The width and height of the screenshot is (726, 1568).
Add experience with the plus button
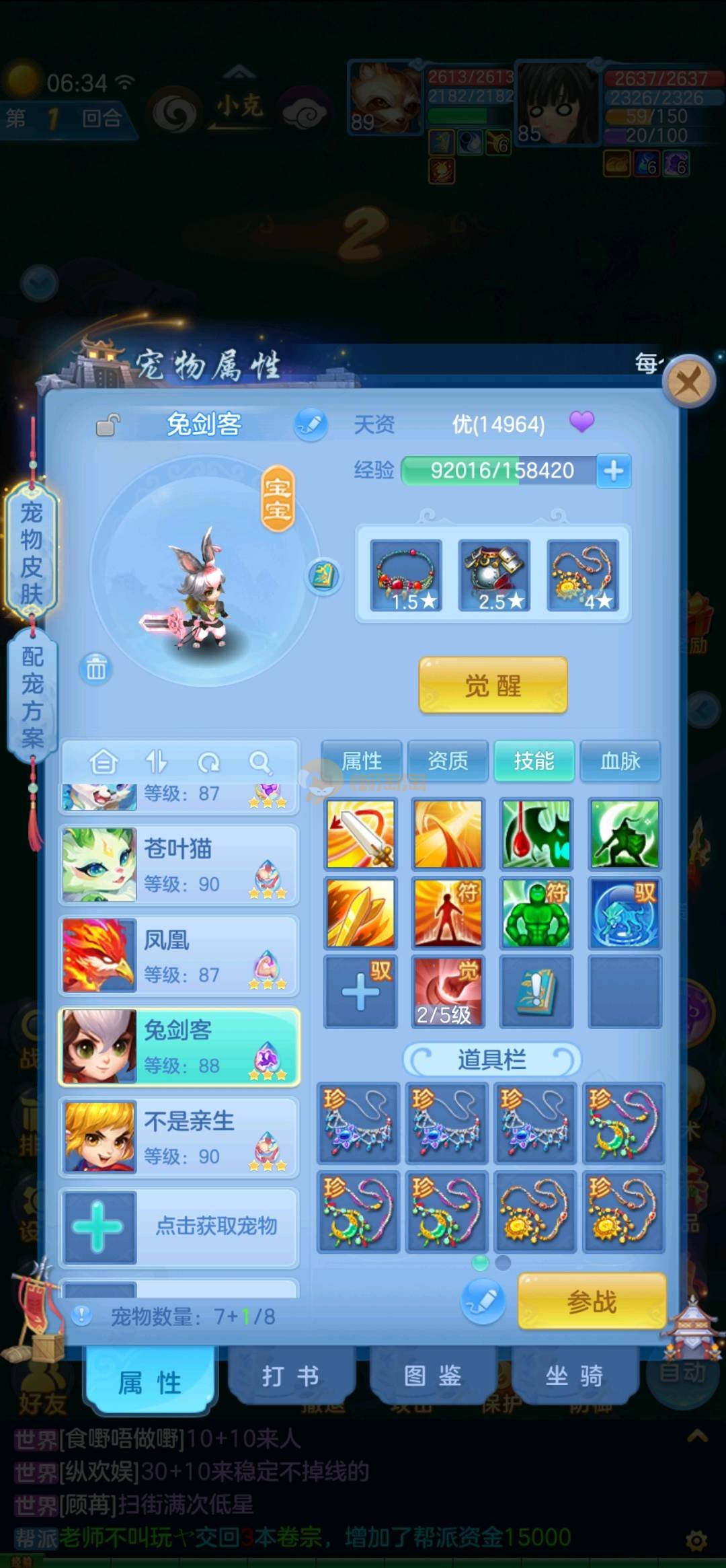click(x=613, y=470)
